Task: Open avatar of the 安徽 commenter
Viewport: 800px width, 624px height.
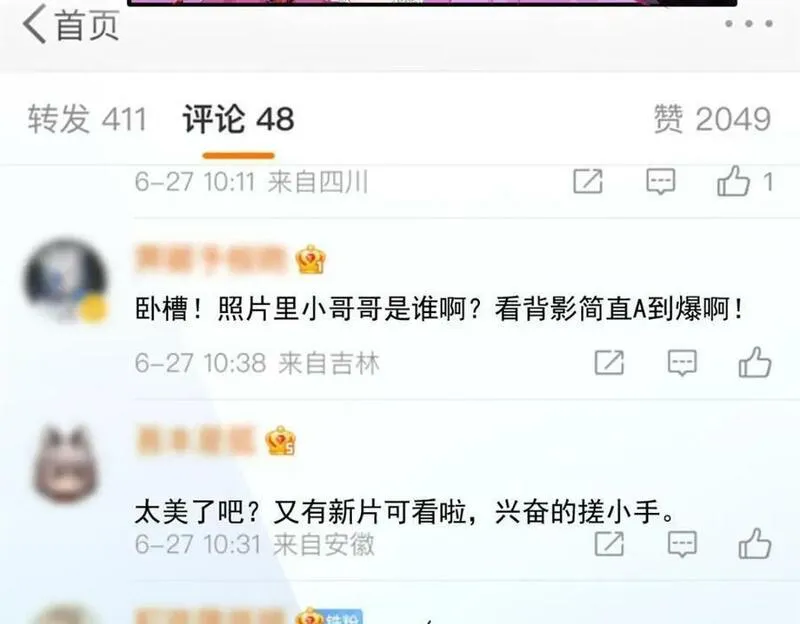Action: (x=66, y=463)
